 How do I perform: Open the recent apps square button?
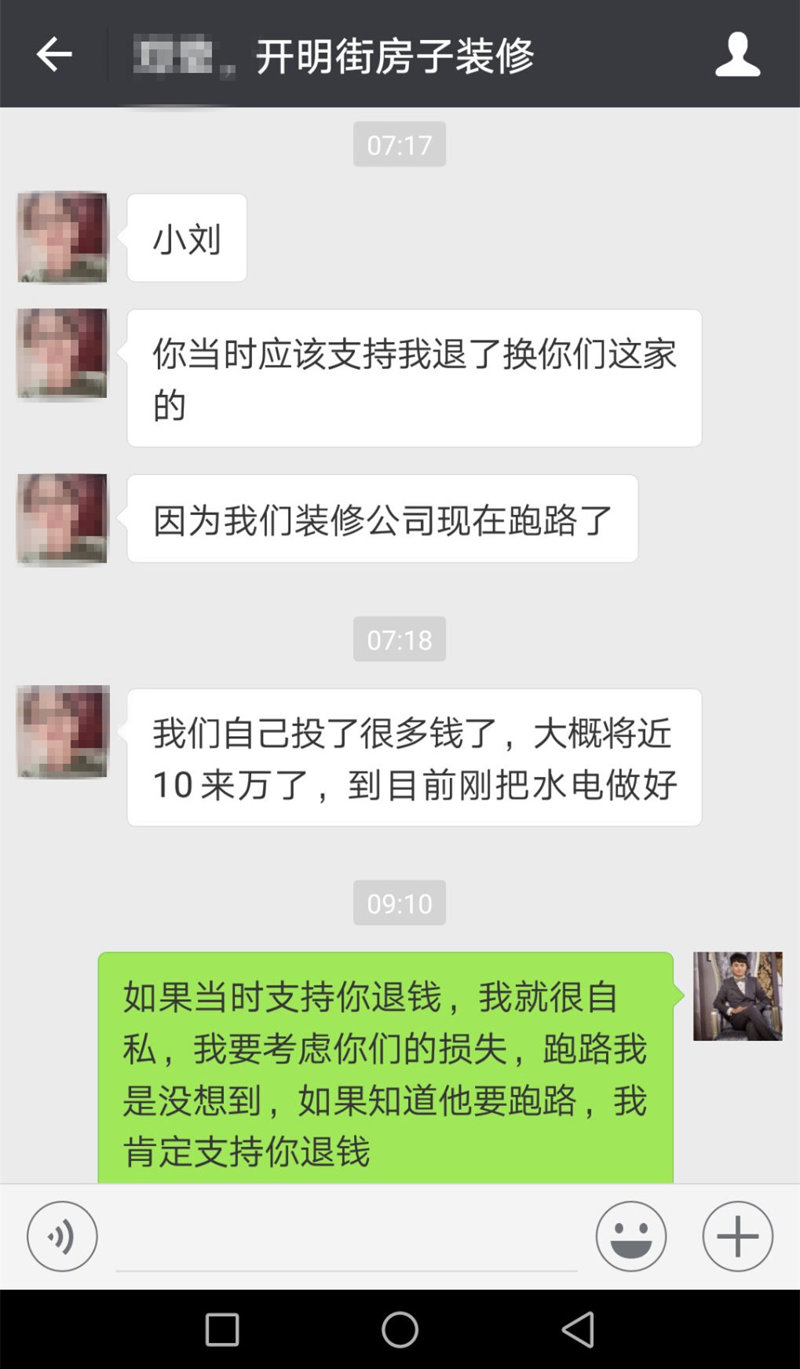coord(222,1330)
